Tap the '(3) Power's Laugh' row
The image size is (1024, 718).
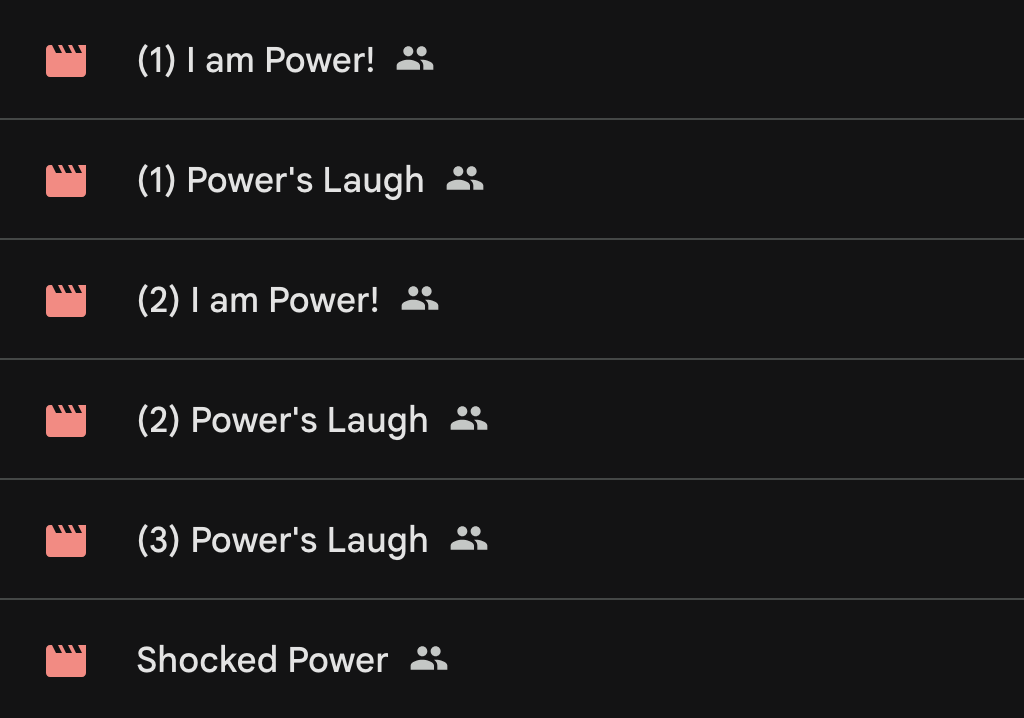click(282, 541)
